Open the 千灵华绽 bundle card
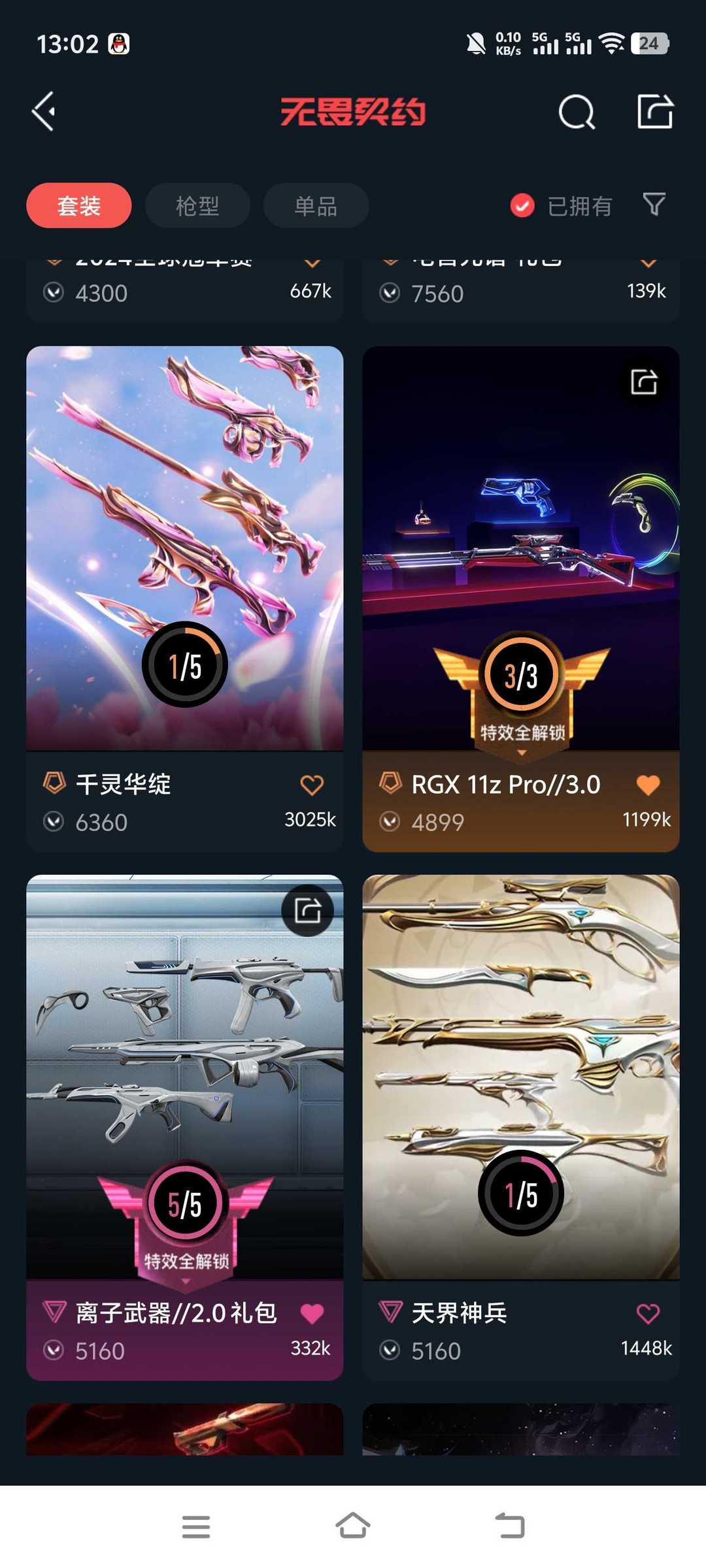This screenshot has height=1568, width=706. [184, 598]
